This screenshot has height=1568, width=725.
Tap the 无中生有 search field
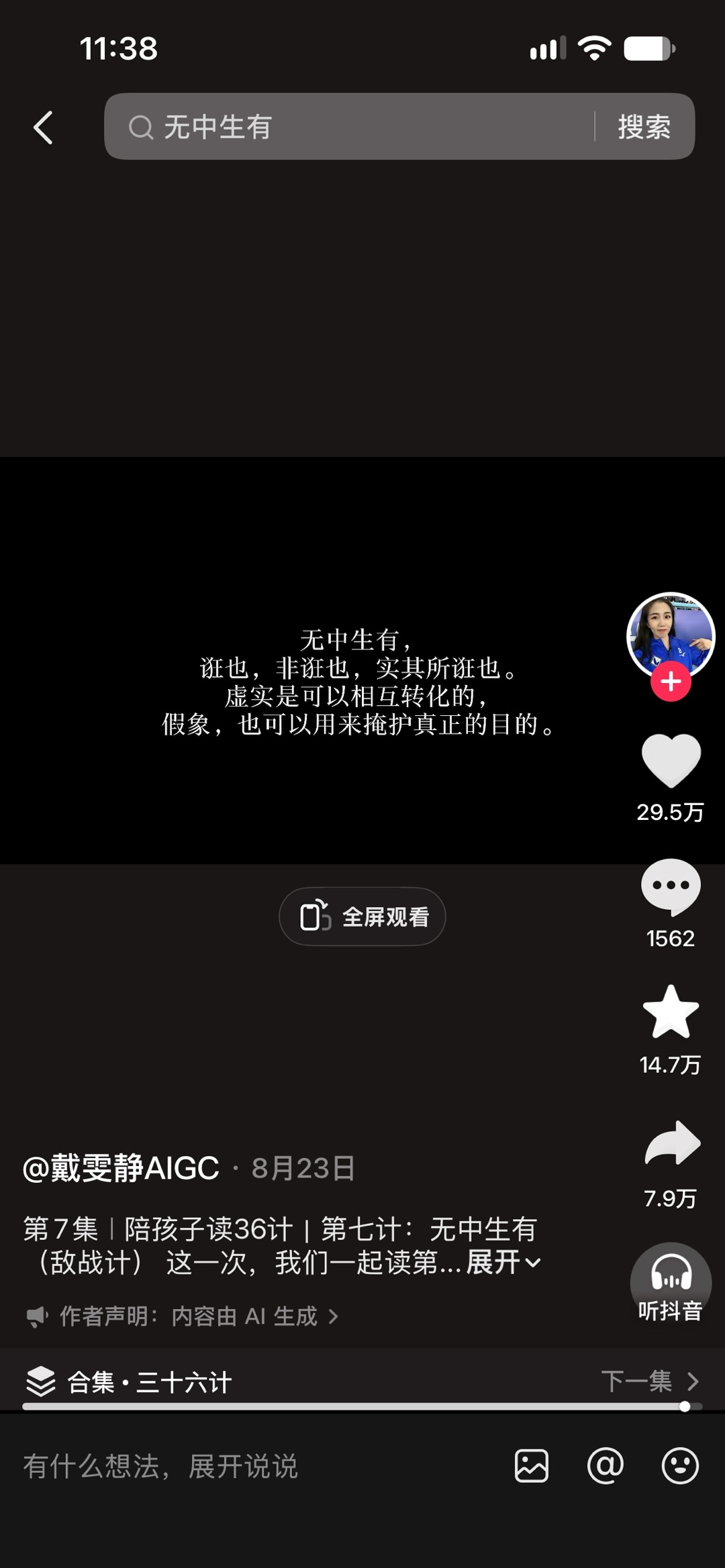(x=349, y=127)
